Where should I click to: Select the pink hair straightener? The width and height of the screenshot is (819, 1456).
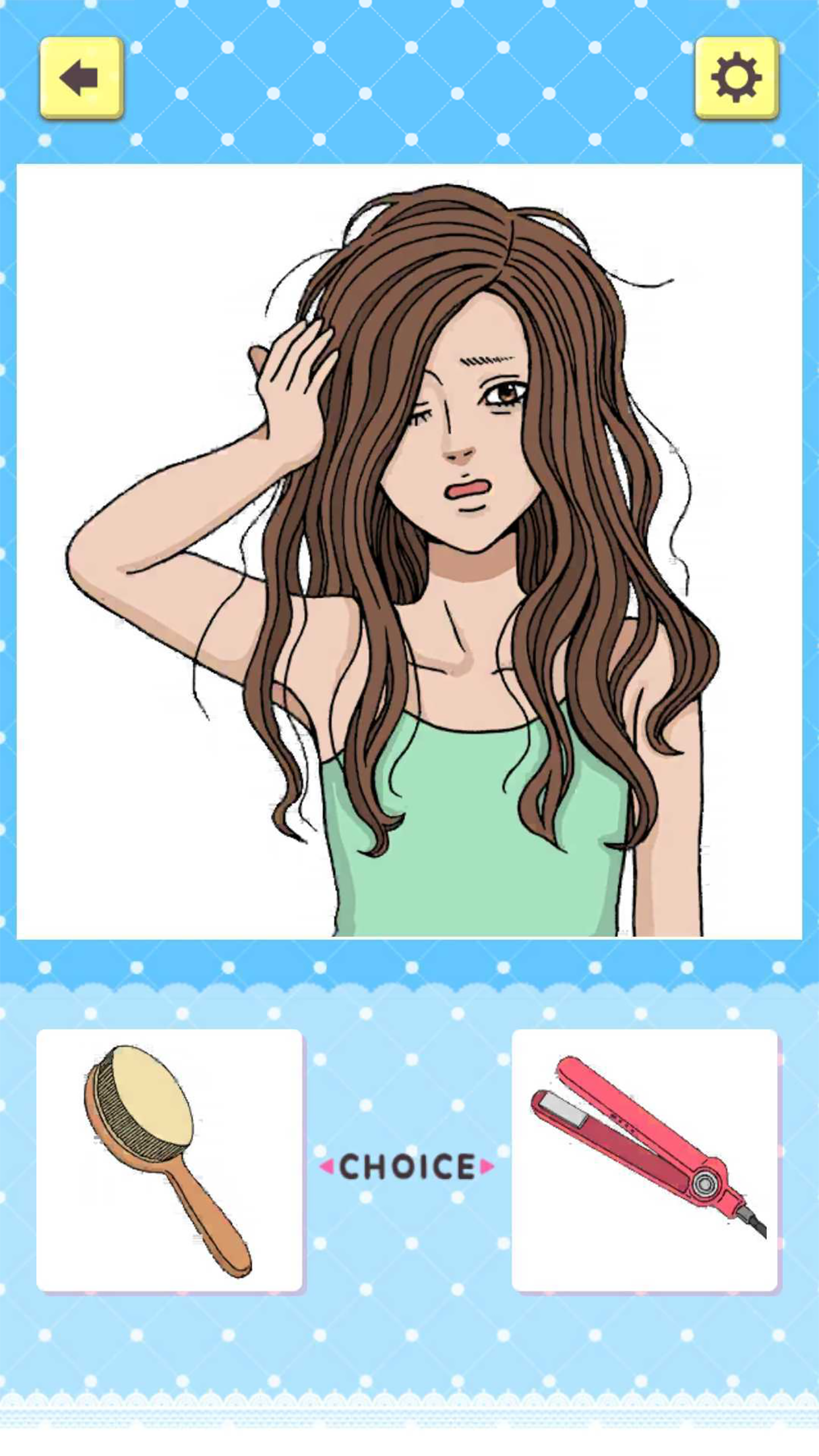pyautogui.click(x=645, y=1160)
